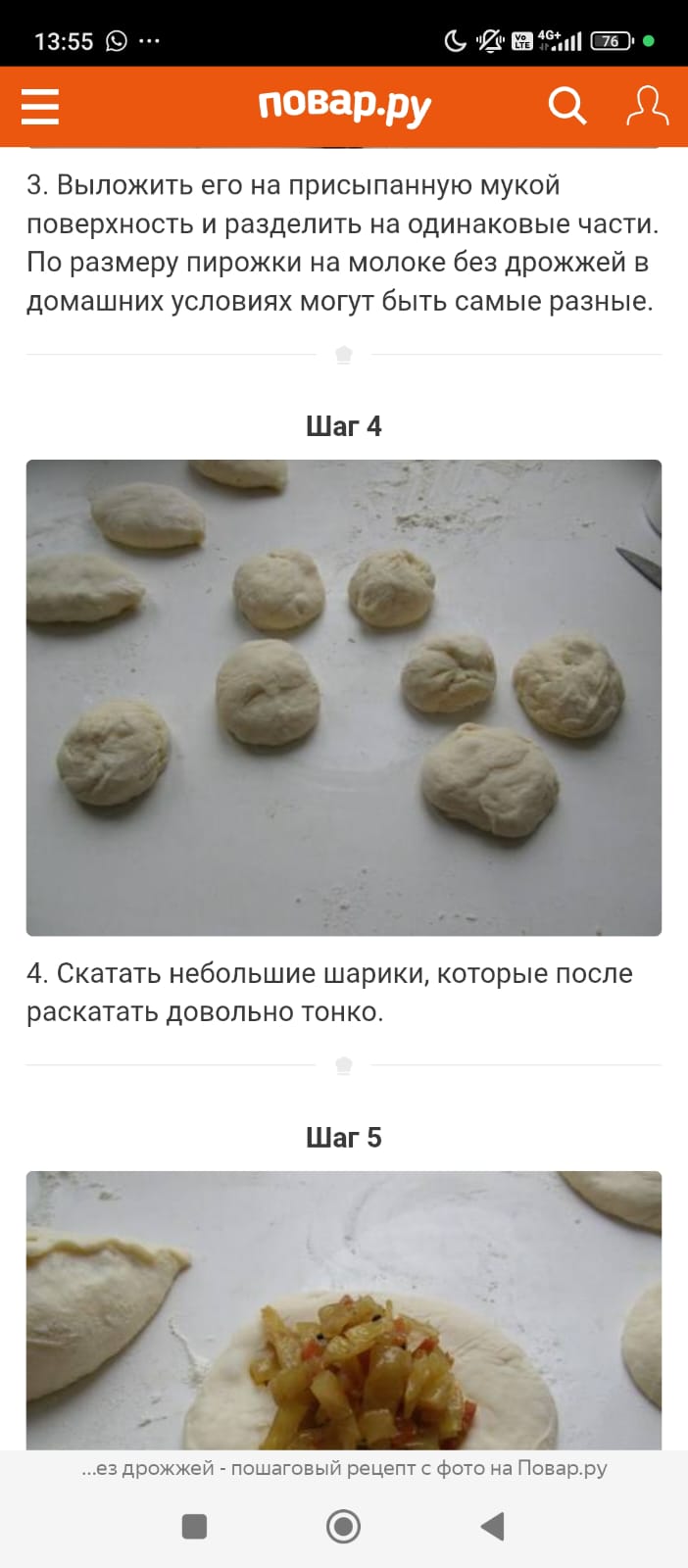The image size is (688, 1568).
Task: Tap the повар.ру logo to go home
Action: pyautogui.click(x=344, y=106)
